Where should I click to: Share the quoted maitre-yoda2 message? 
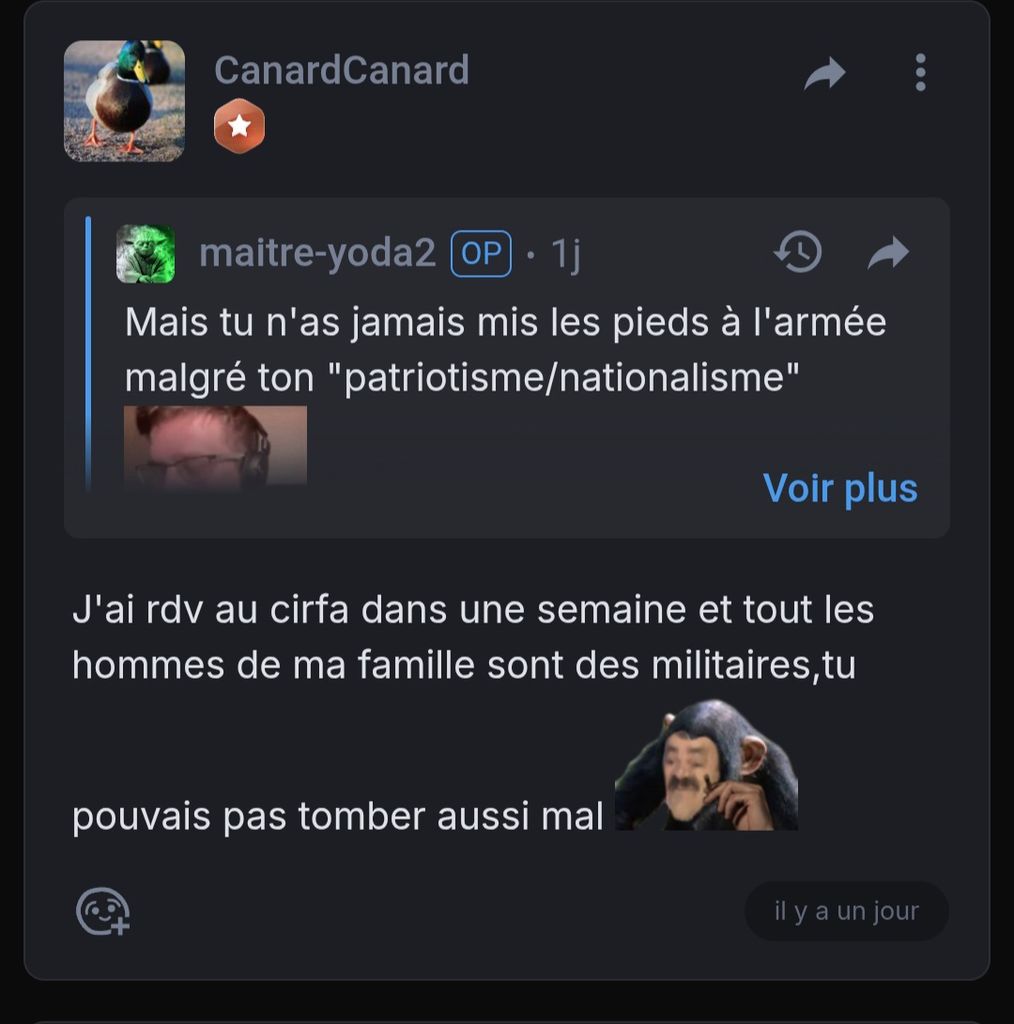tap(888, 253)
